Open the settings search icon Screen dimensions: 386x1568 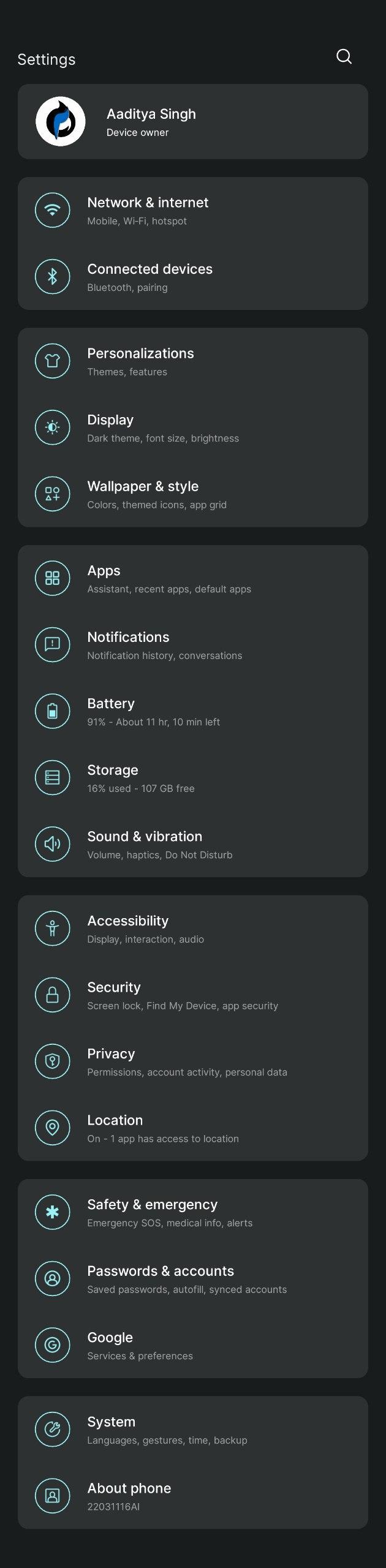(x=344, y=57)
